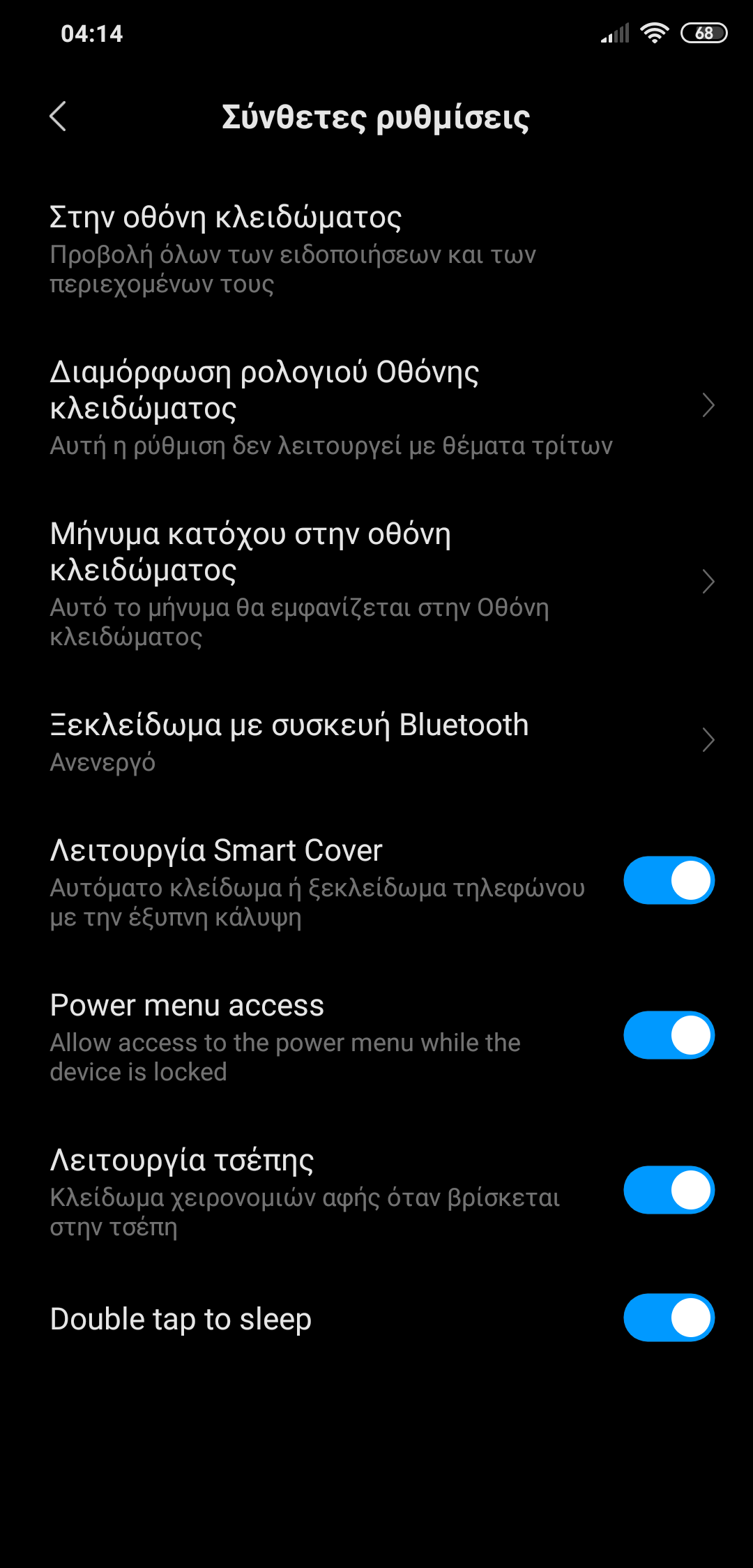Image resolution: width=753 pixels, height=1568 pixels.
Task: Turn off Power menu access
Action: pos(668,1035)
